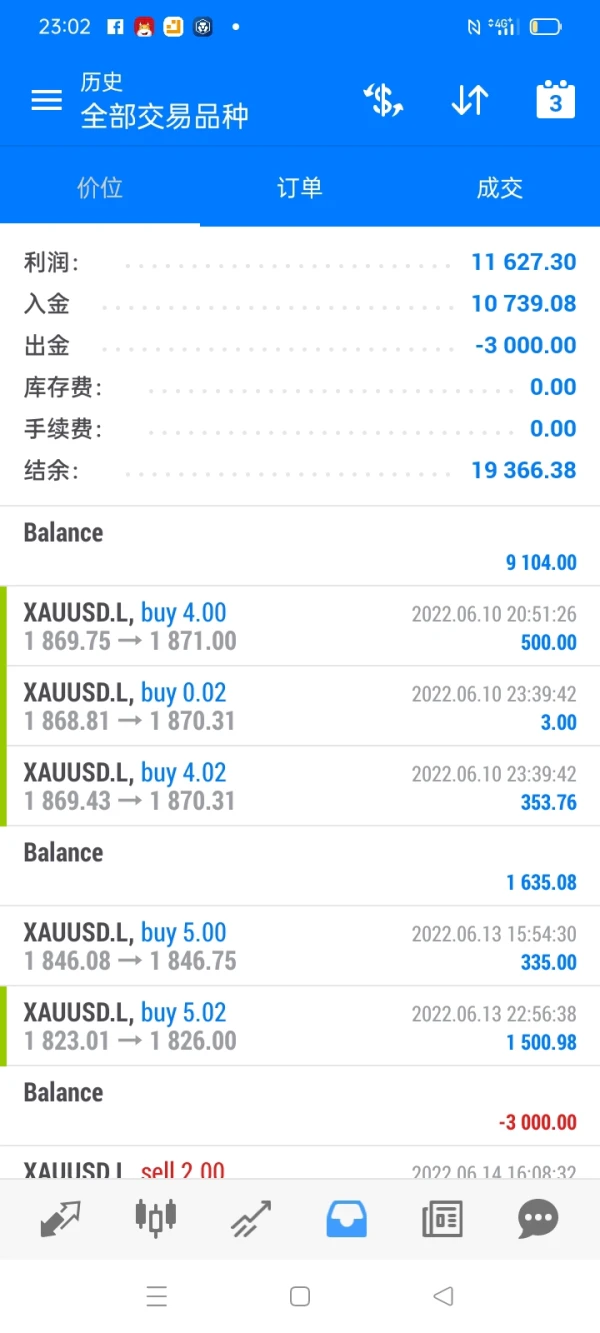Switch to the trade trend-line tab
This screenshot has width=600, height=1333.
coord(251,1219)
